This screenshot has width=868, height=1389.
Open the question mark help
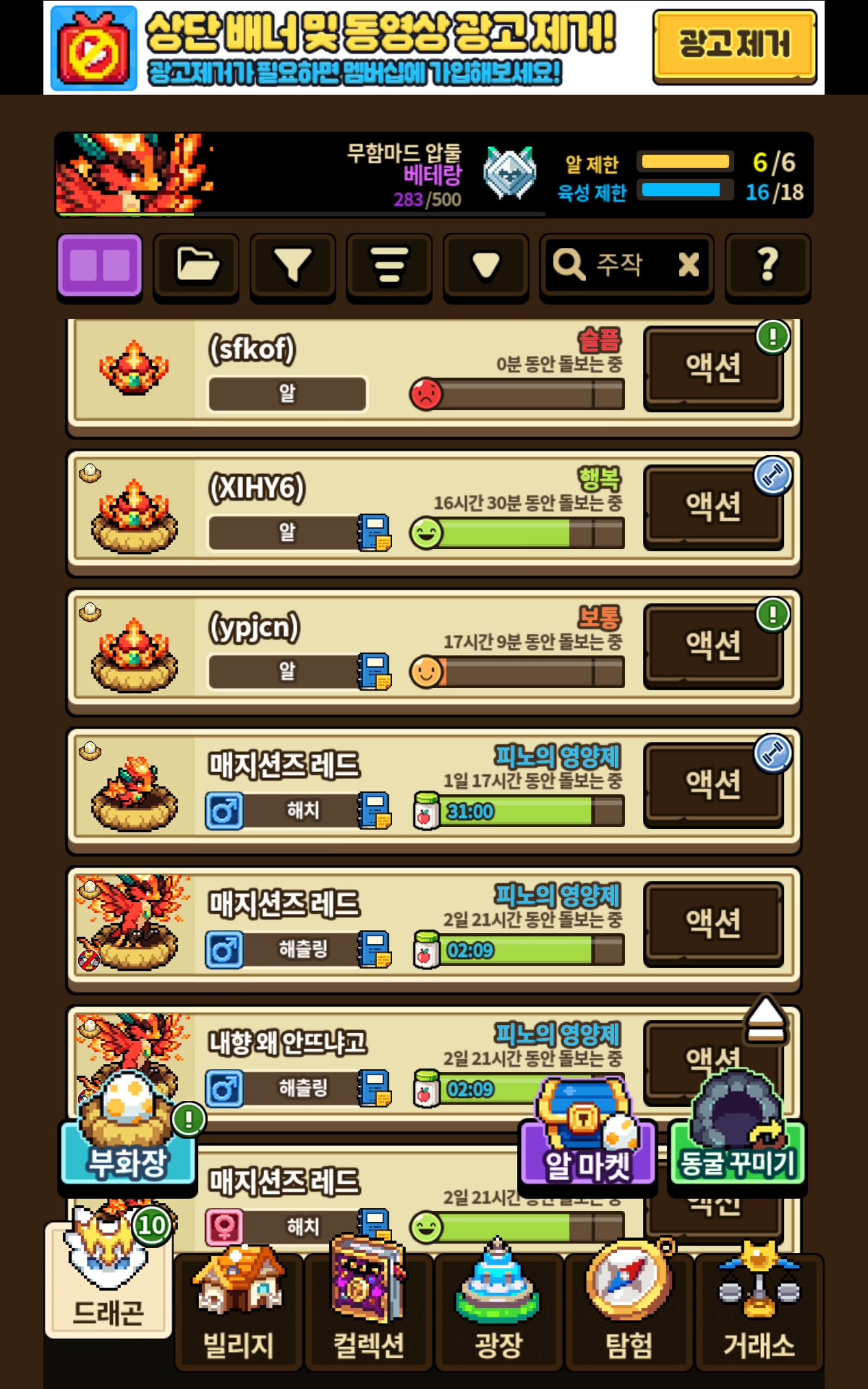[x=768, y=265]
